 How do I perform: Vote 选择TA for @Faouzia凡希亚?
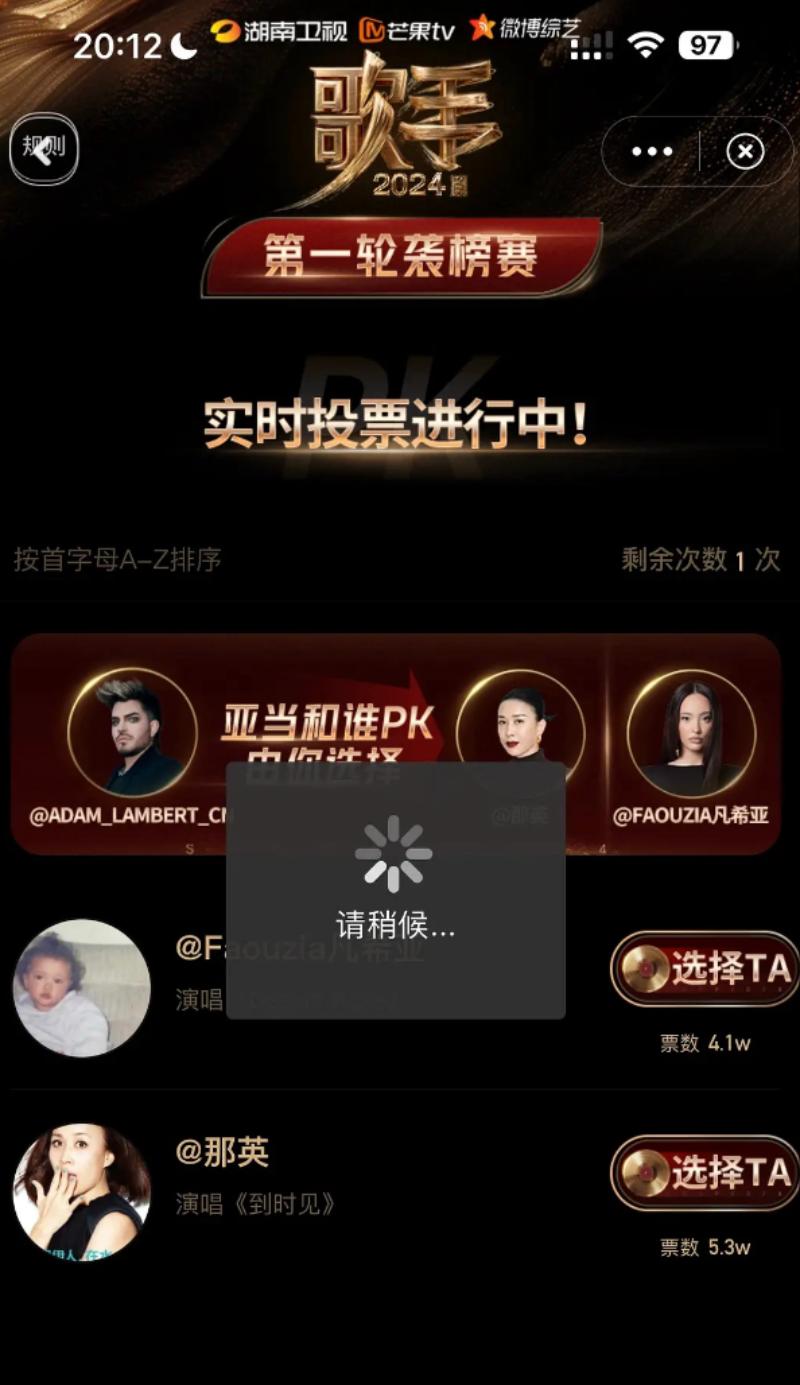[705, 968]
